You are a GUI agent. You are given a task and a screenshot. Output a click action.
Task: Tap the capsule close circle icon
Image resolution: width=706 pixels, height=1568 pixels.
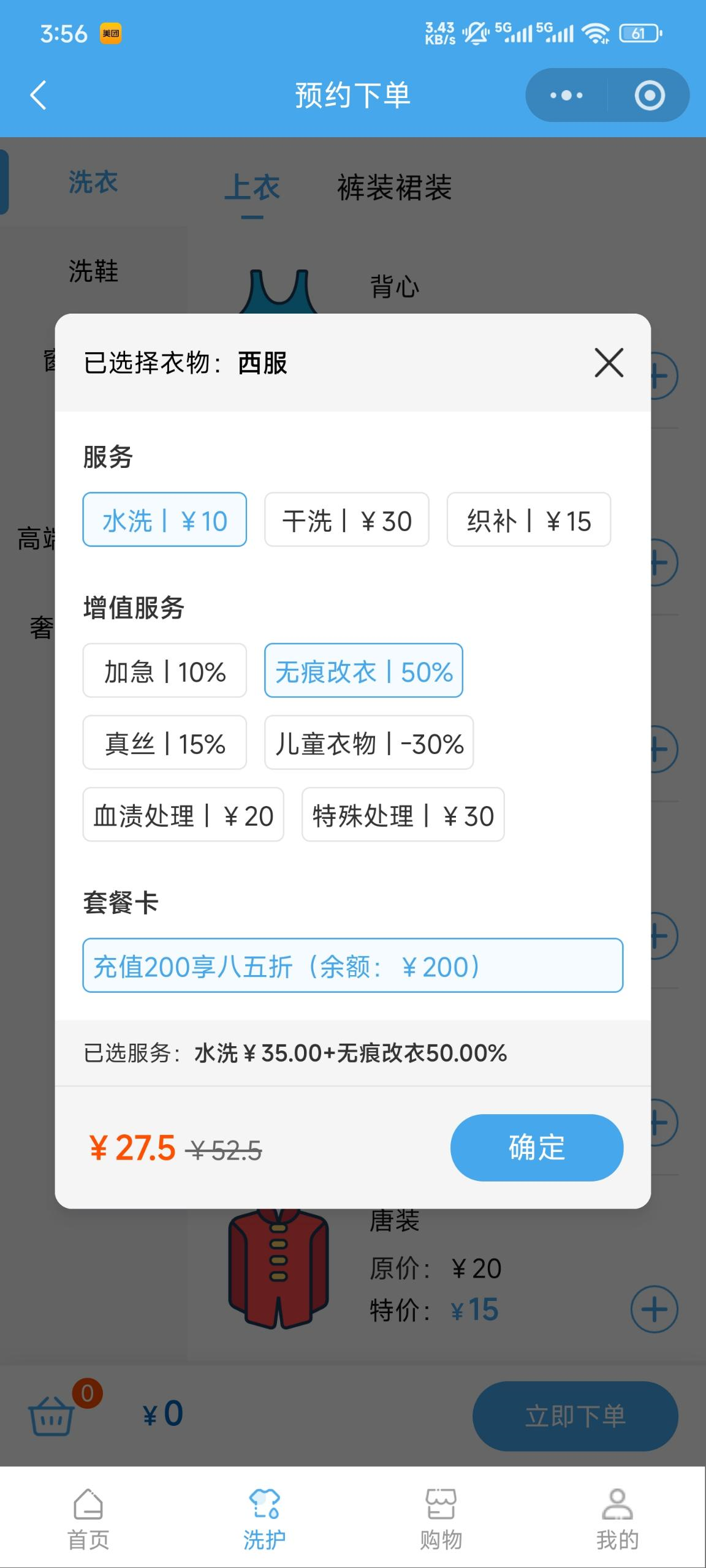pos(651,95)
